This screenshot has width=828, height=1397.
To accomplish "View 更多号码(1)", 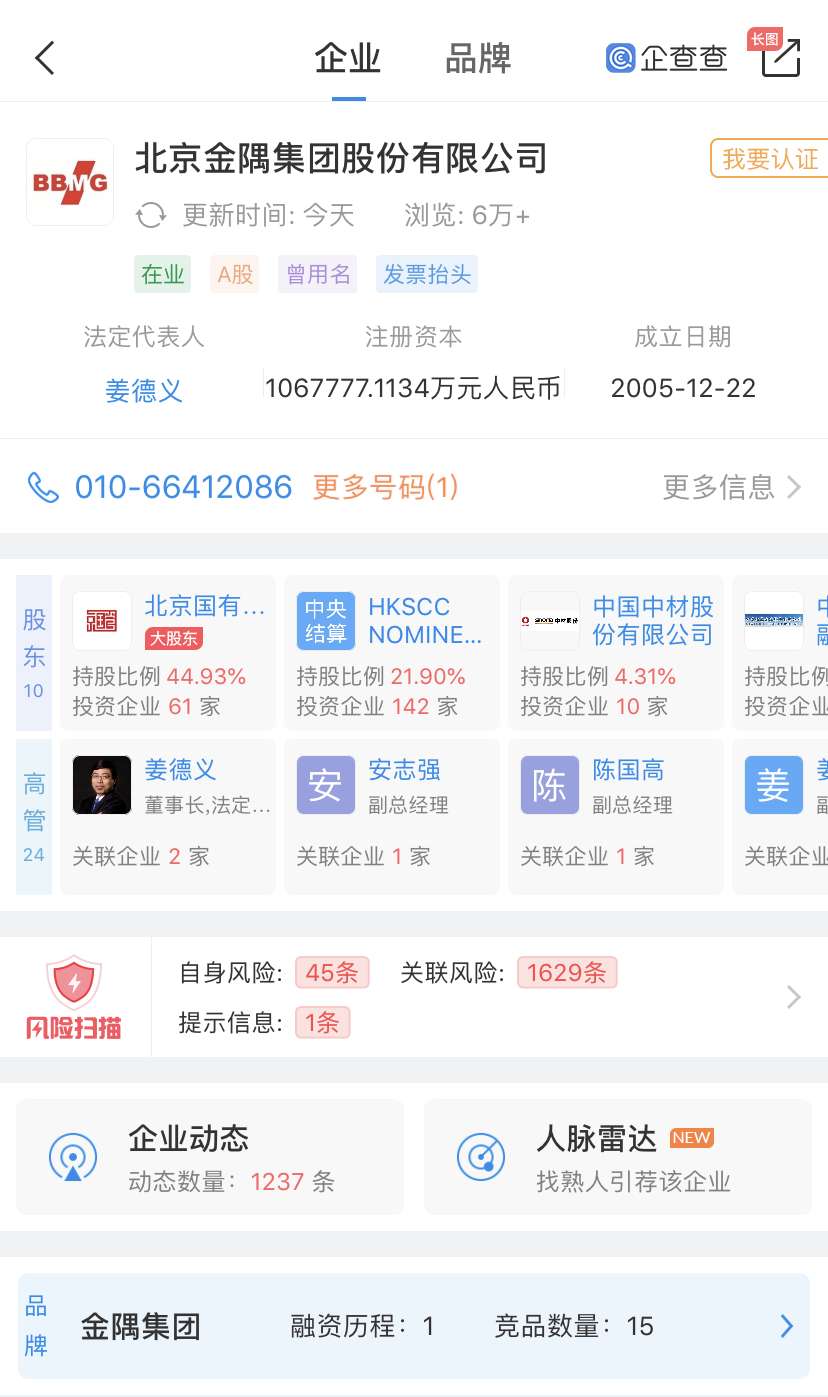I will [386, 487].
